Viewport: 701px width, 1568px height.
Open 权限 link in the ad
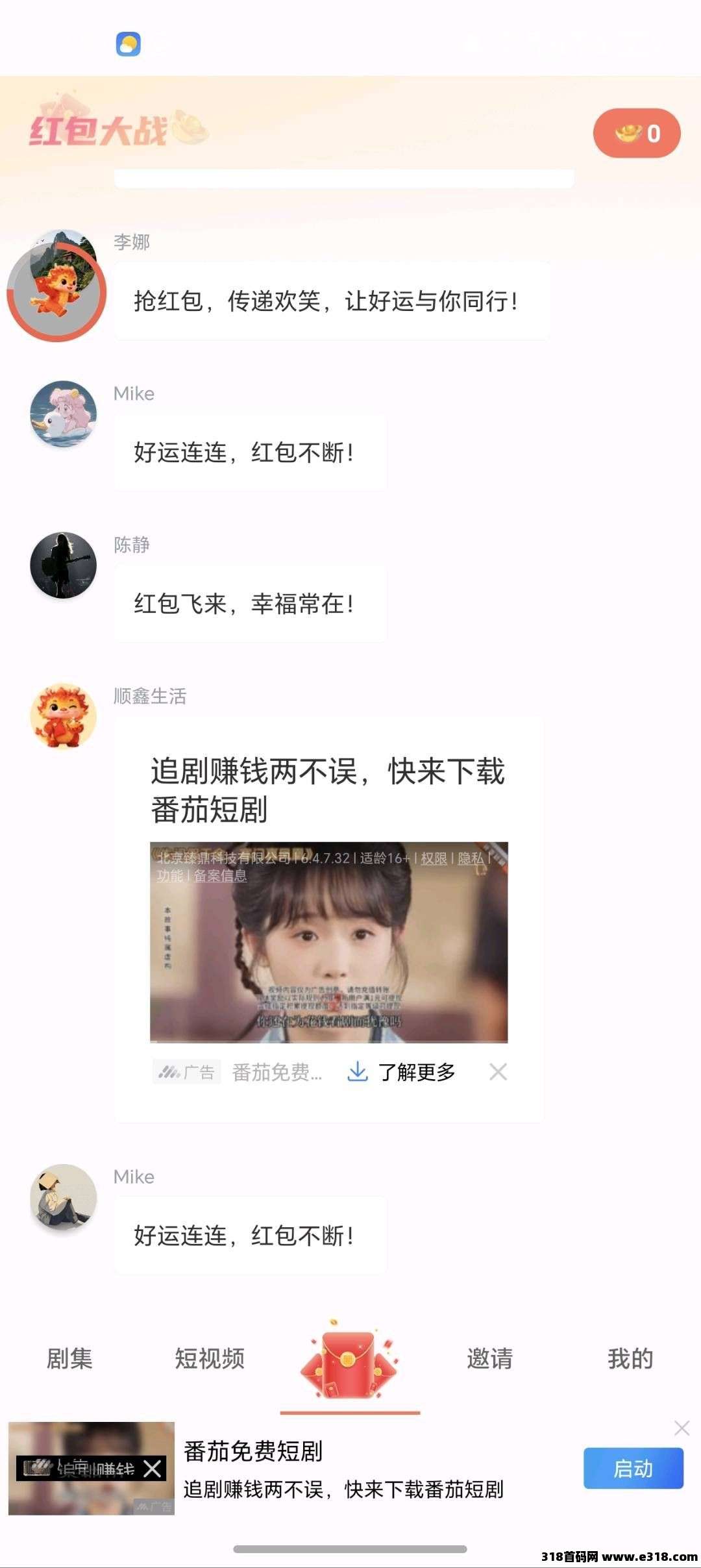(x=434, y=858)
